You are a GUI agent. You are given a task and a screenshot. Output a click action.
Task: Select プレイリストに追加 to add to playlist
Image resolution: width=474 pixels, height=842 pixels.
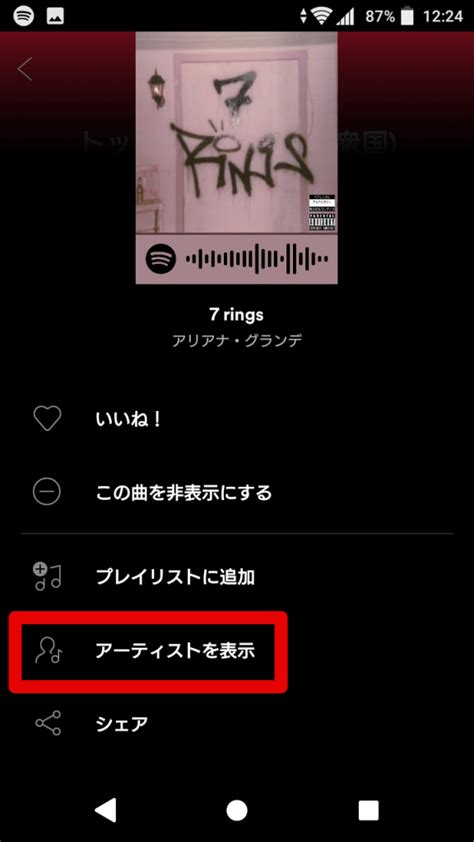pos(237,577)
